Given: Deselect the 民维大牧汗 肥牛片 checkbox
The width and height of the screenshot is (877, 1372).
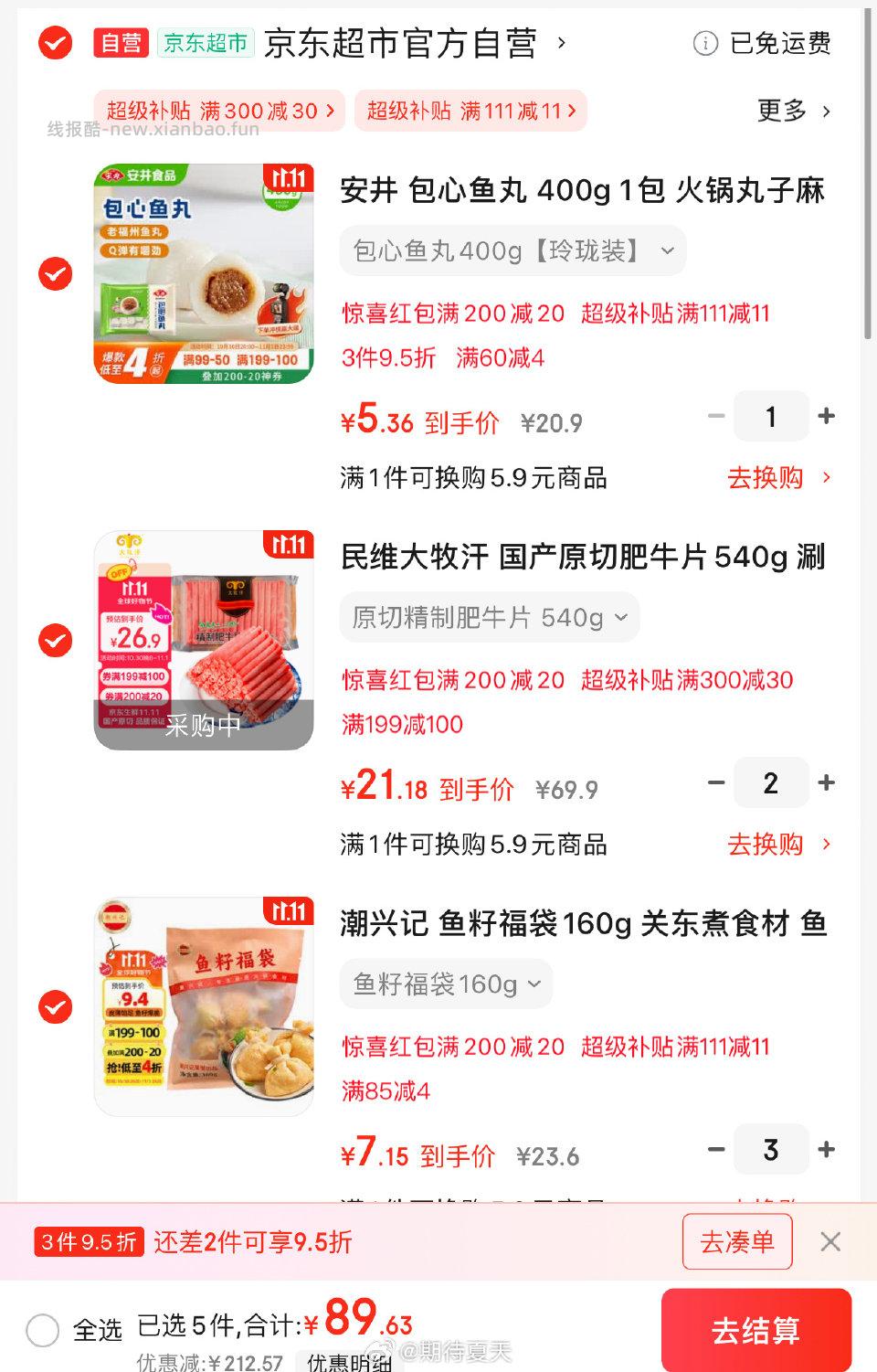Looking at the screenshot, I should point(56,641).
